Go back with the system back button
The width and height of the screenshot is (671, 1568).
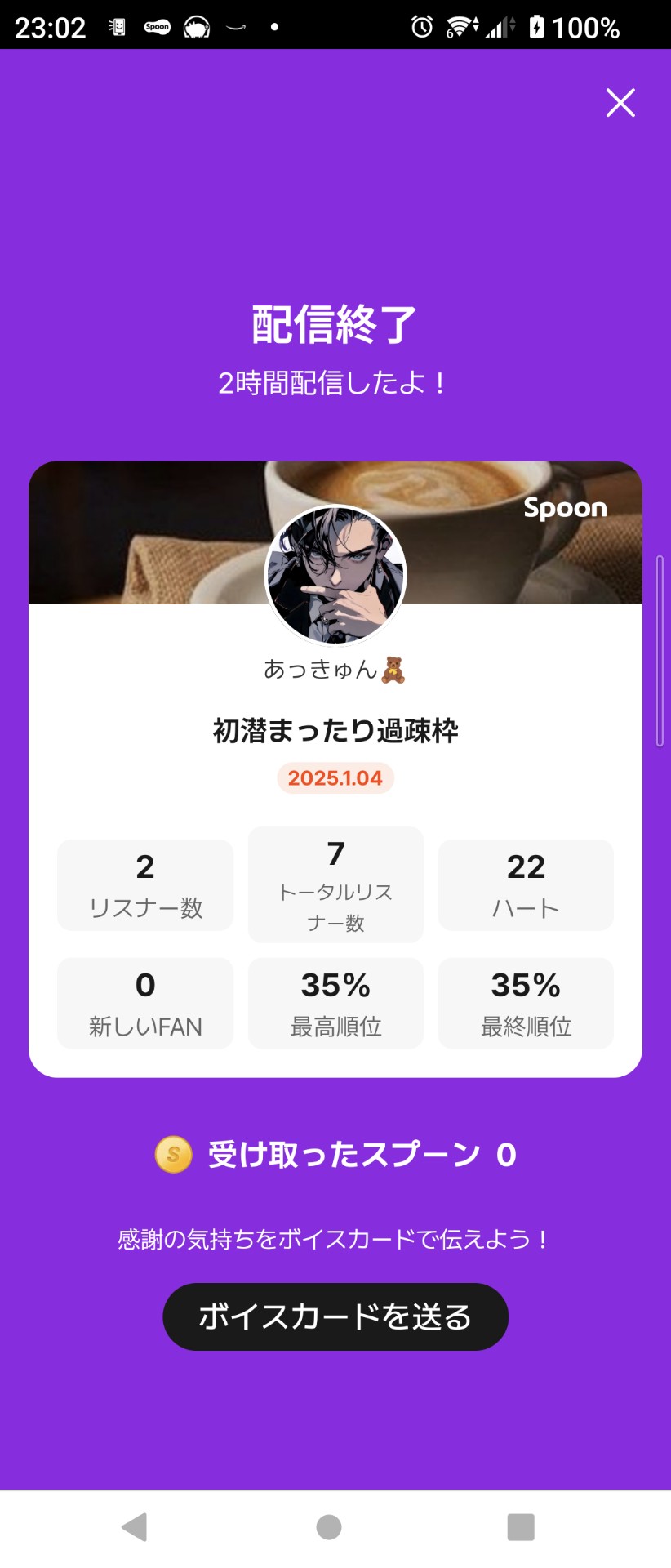coord(135,1526)
